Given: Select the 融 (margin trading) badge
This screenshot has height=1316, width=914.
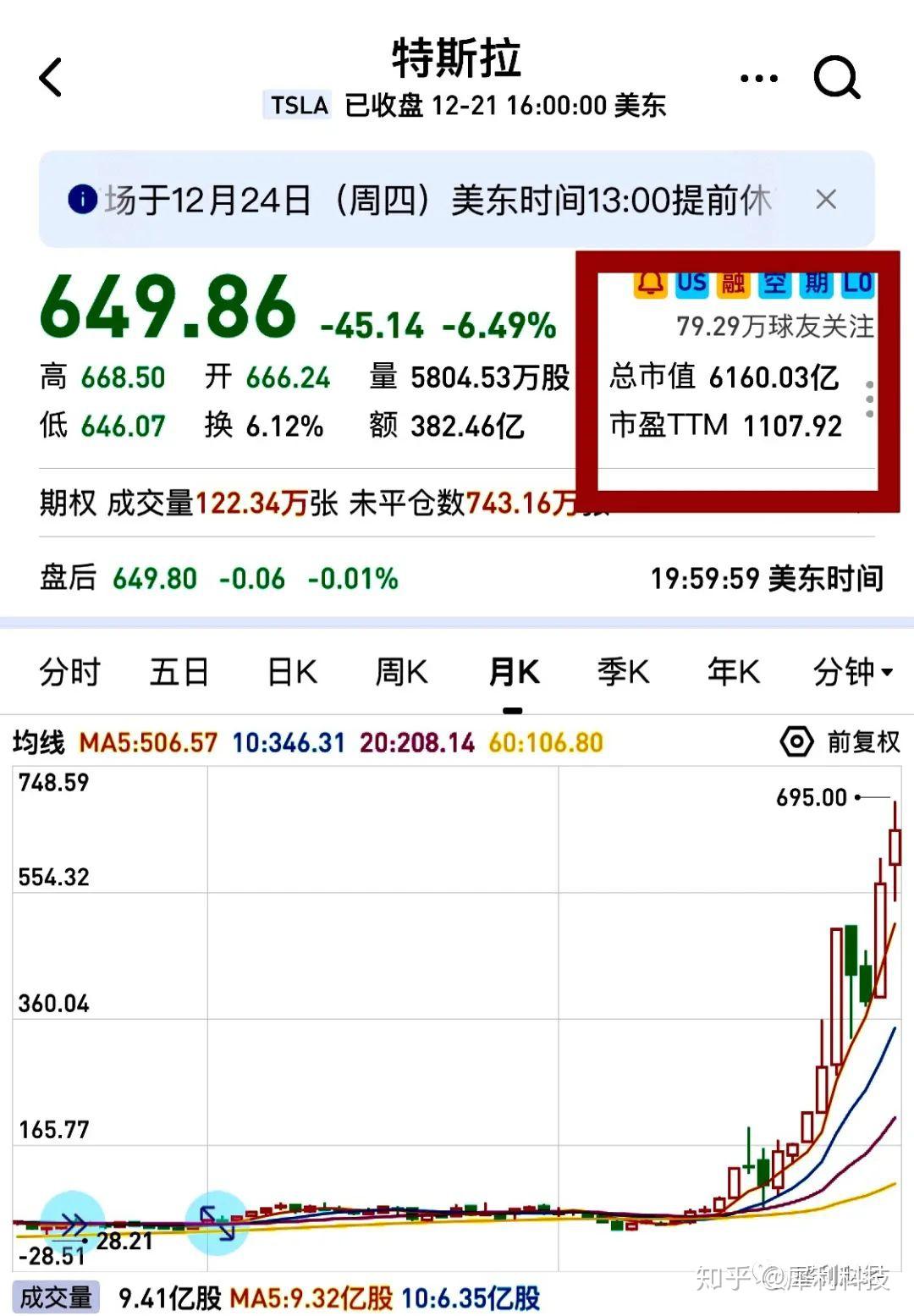Looking at the screenshot, I should point(735,283).
